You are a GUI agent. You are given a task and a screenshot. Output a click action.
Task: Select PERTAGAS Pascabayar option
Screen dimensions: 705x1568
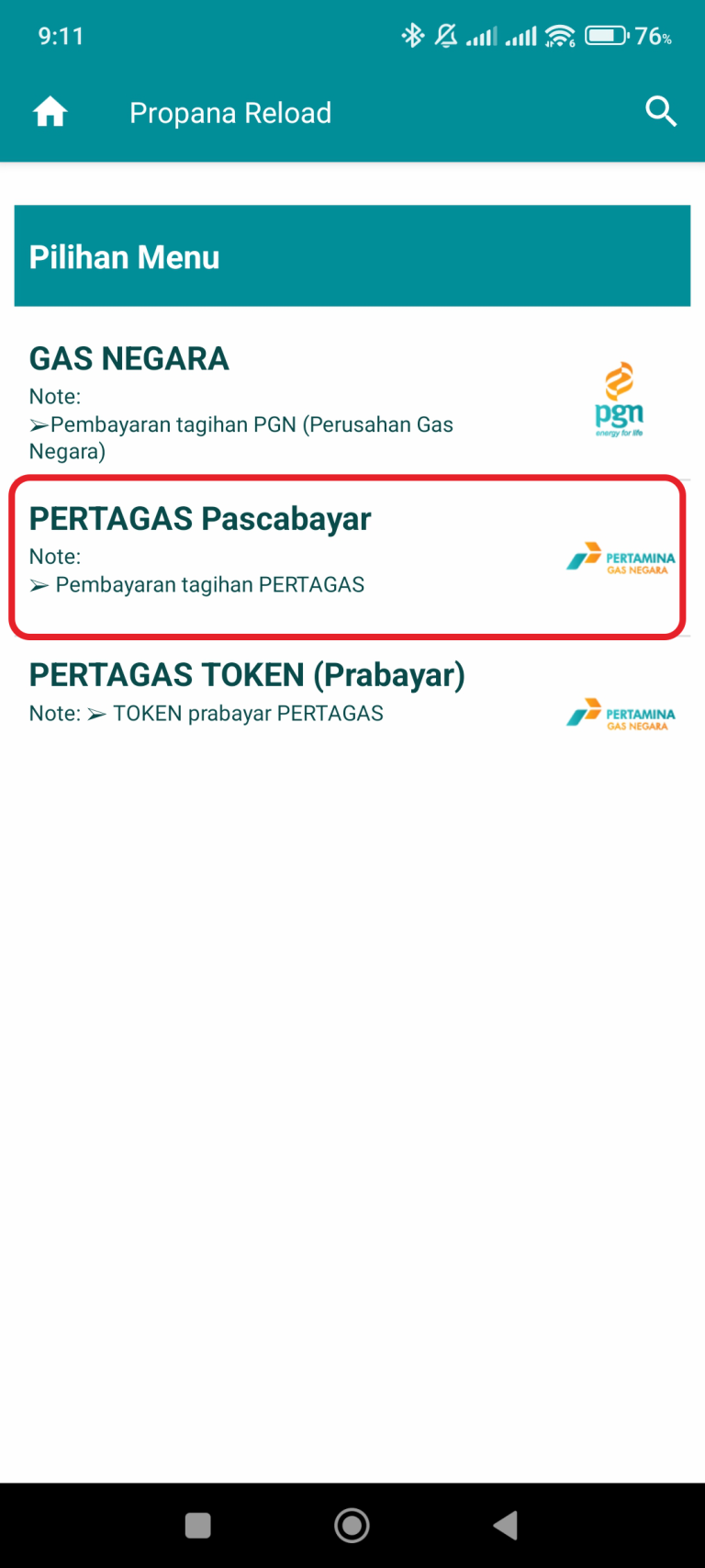348,557
